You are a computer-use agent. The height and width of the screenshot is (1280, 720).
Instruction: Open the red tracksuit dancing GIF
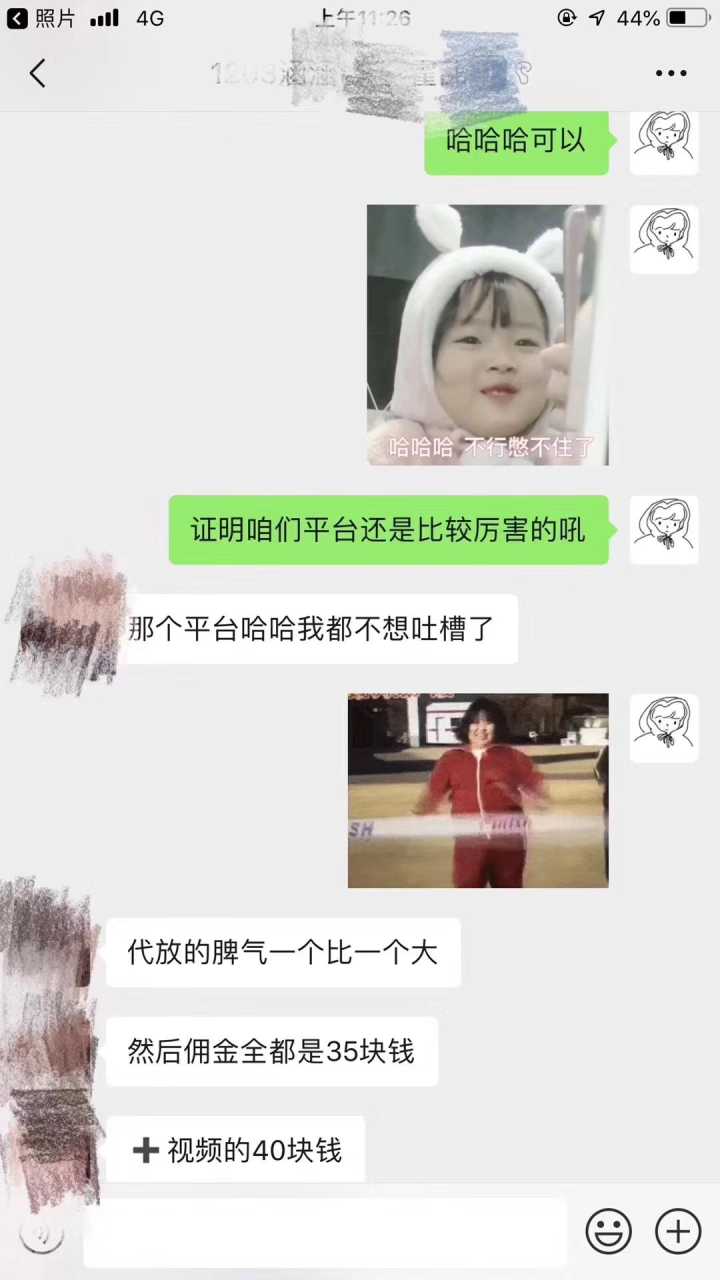tap(478, 791)
